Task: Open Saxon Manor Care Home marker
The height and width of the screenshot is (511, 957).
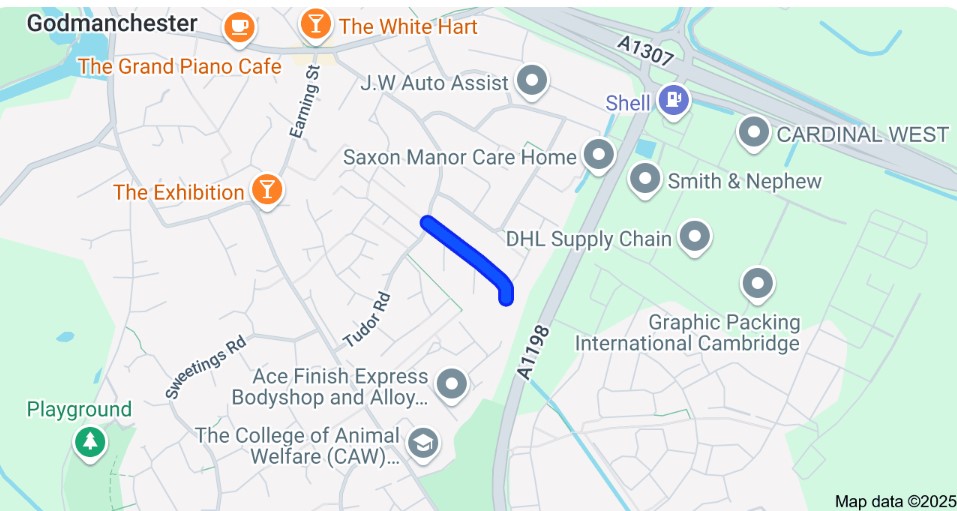Action: tap(598, 155)
